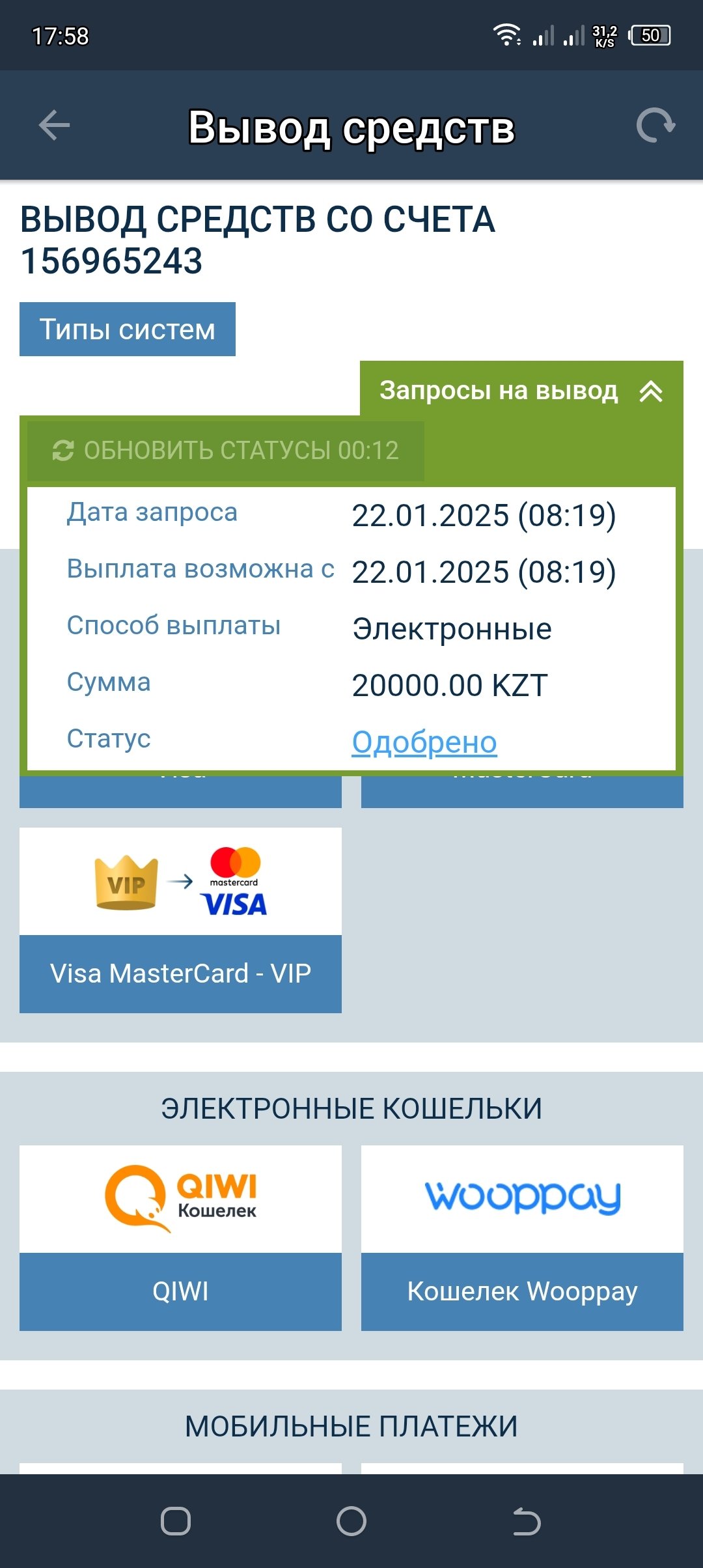703x1568 pixels.
Task: Open the recent apps view
Action: point(176,1521)
